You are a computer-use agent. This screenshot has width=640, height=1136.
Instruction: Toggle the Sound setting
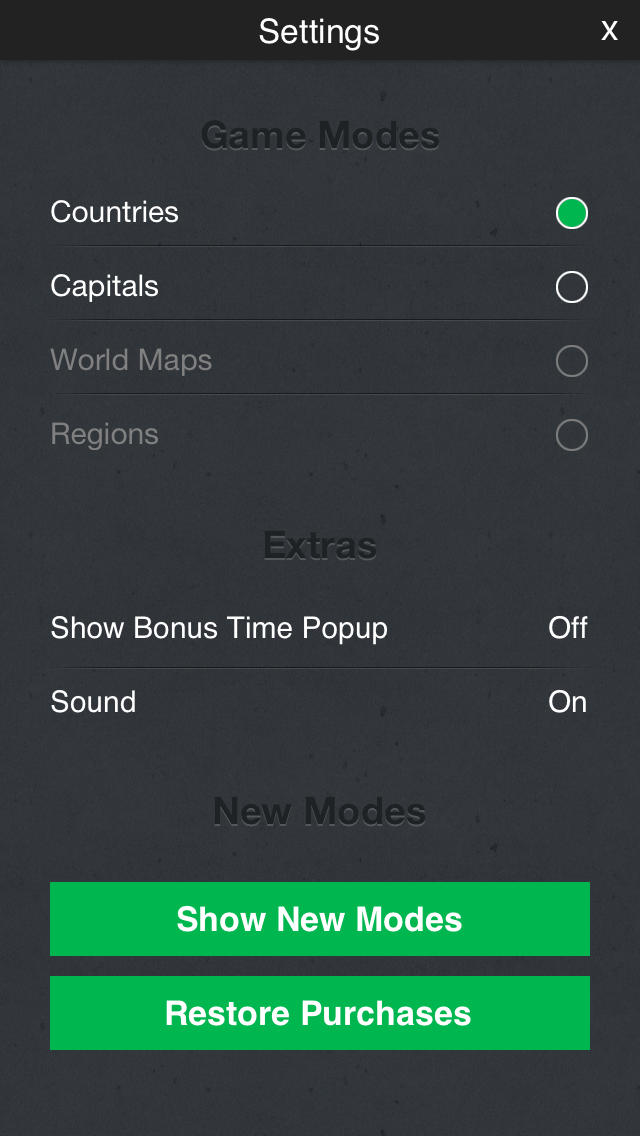coord(319,702)
